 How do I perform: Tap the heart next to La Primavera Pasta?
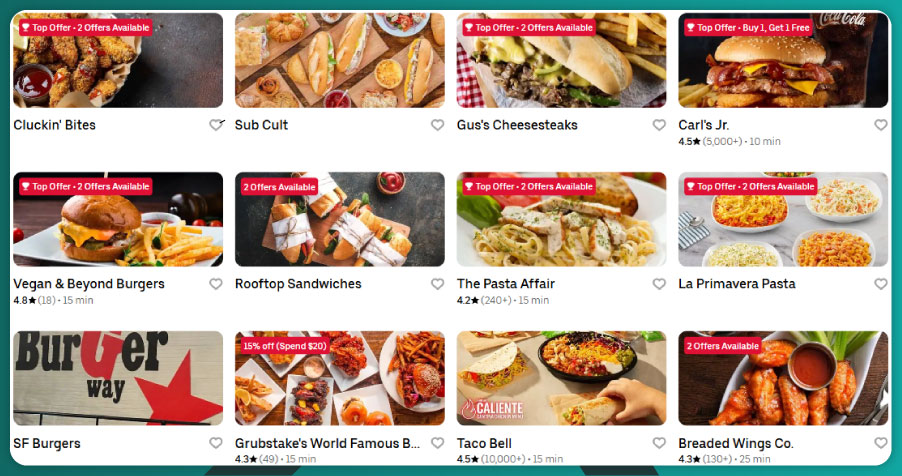click(880, 284)
